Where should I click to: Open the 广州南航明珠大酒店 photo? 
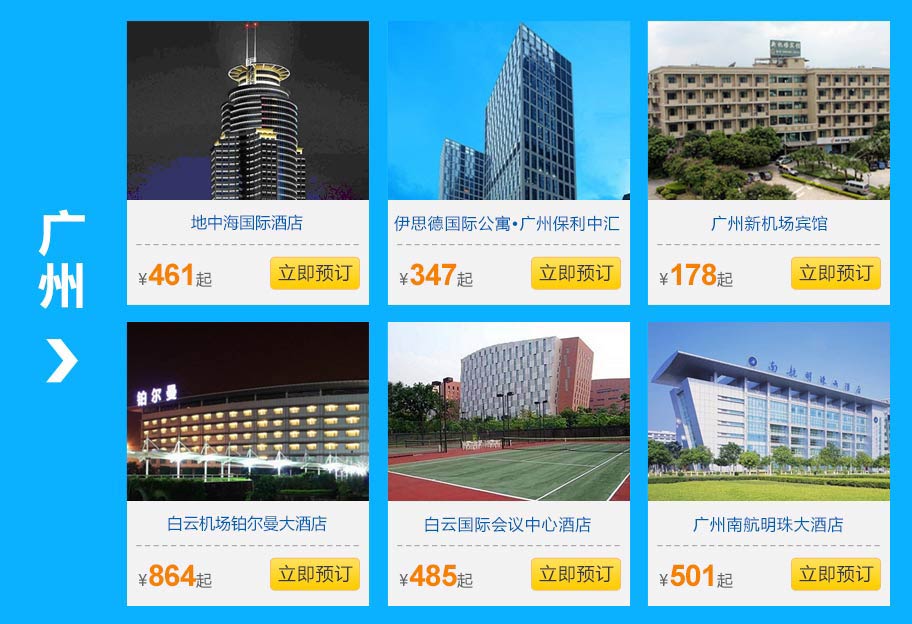(x=768, y=411)
